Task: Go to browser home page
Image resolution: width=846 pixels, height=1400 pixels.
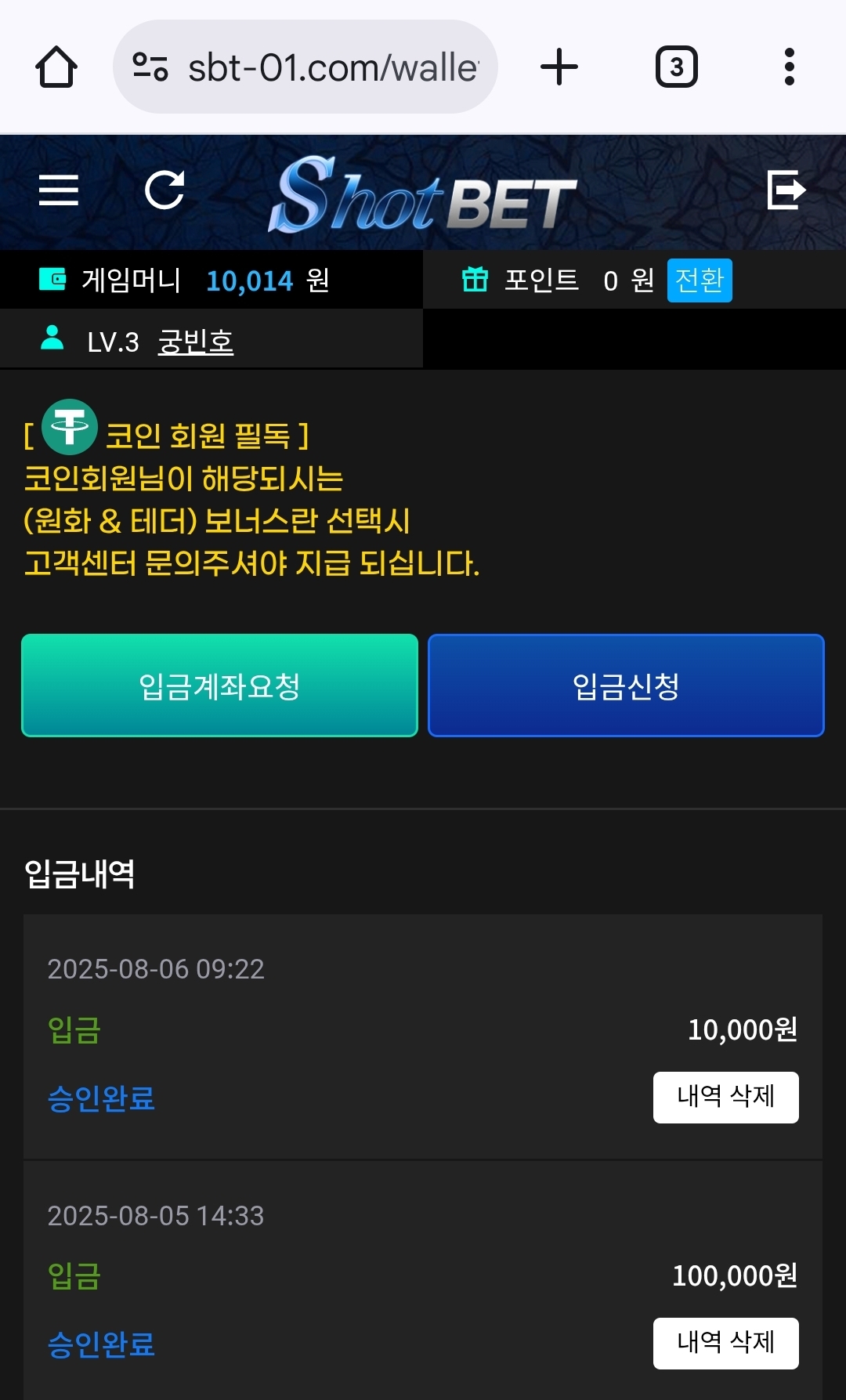Action: pos(56,67)
